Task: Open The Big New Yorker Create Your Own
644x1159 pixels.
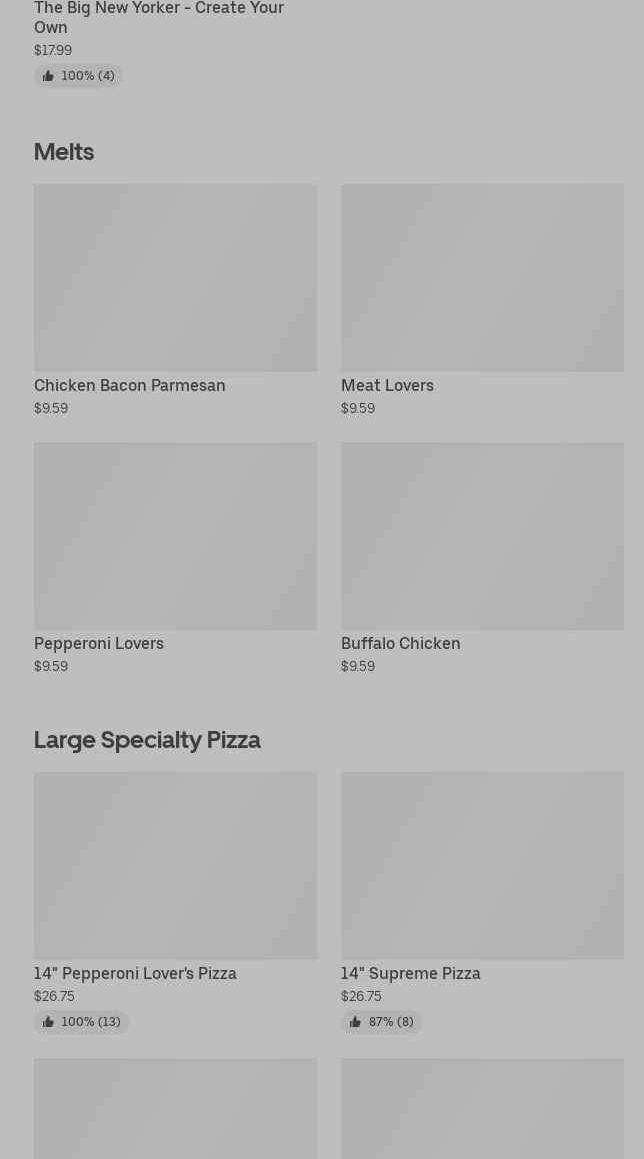Action: (x=159, y=17)
